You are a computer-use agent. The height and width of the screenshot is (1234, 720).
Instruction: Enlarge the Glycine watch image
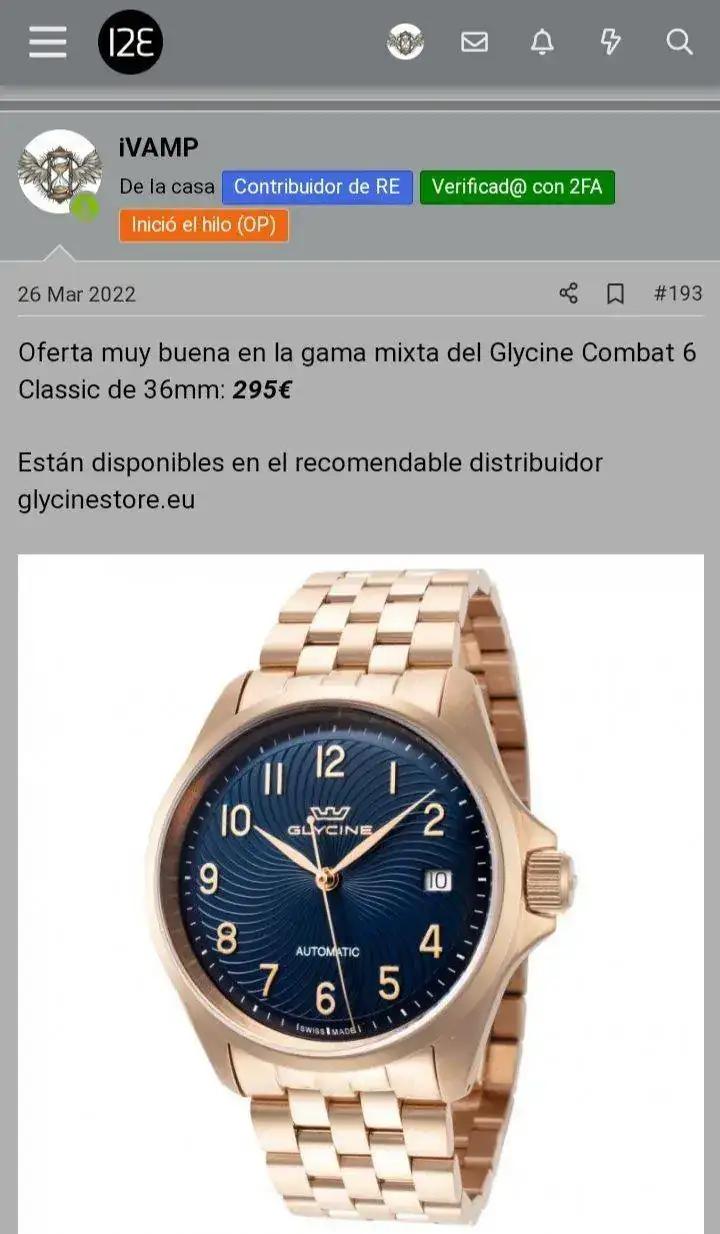click(x=360, y=890)
